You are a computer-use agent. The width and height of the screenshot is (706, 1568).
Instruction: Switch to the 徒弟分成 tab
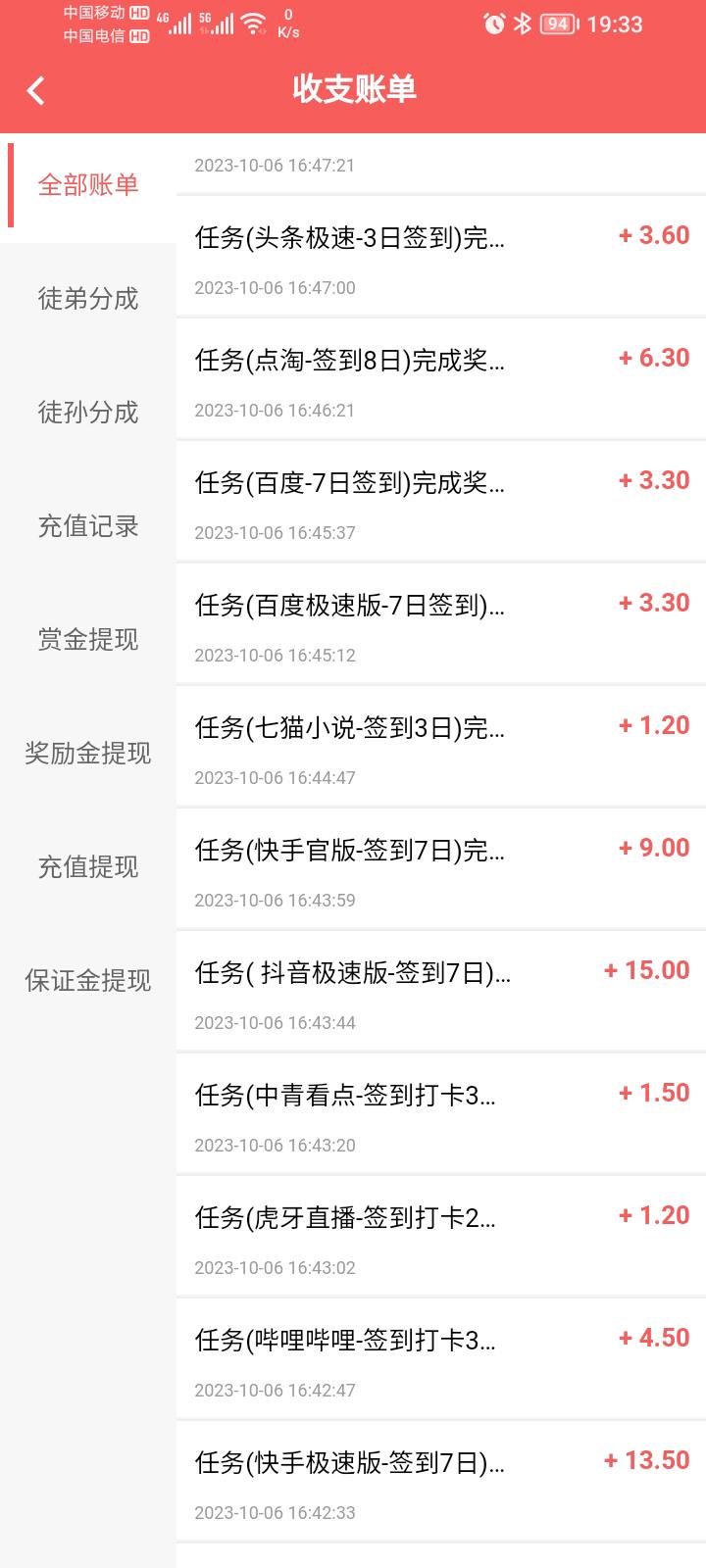[x=88, y=299]
